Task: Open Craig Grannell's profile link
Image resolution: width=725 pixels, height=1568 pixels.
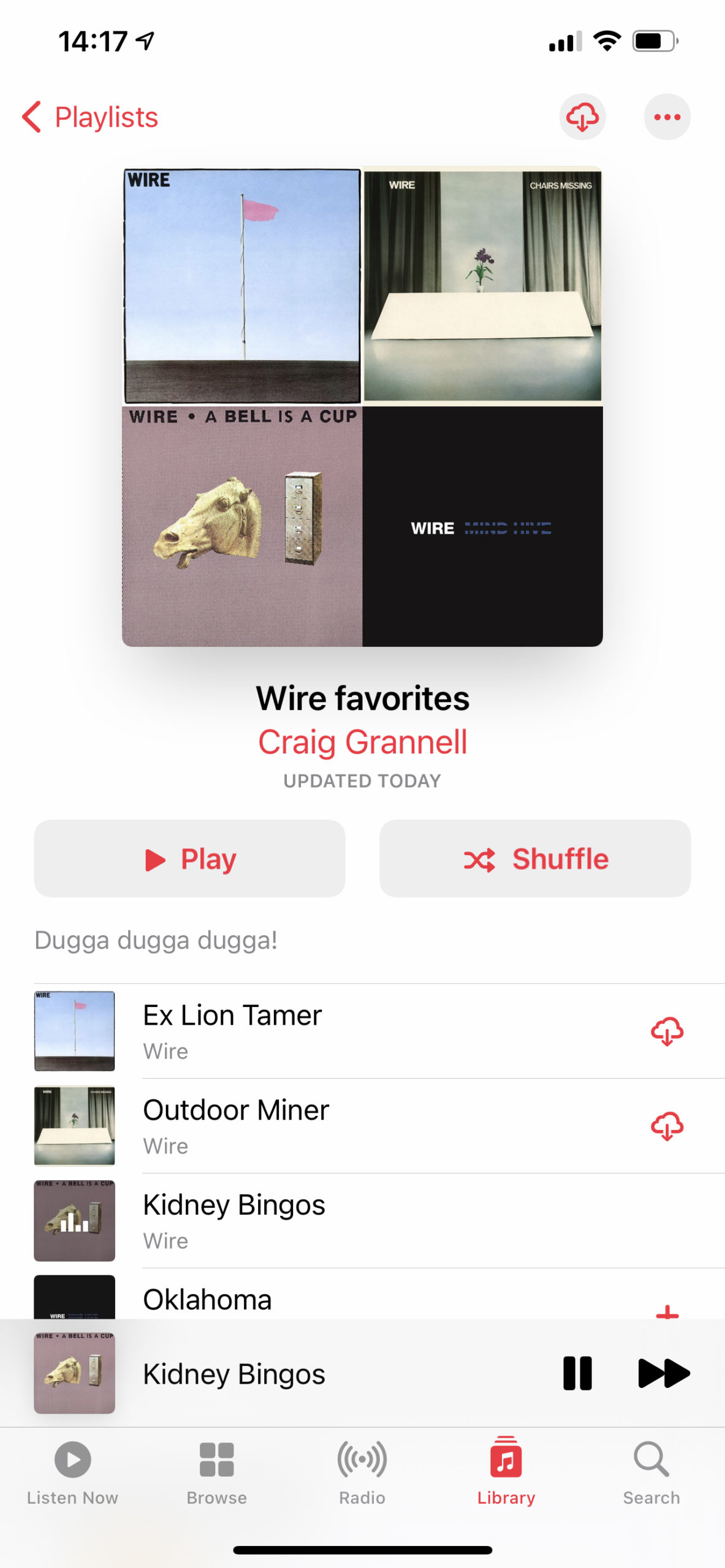Action: (362, 742)
